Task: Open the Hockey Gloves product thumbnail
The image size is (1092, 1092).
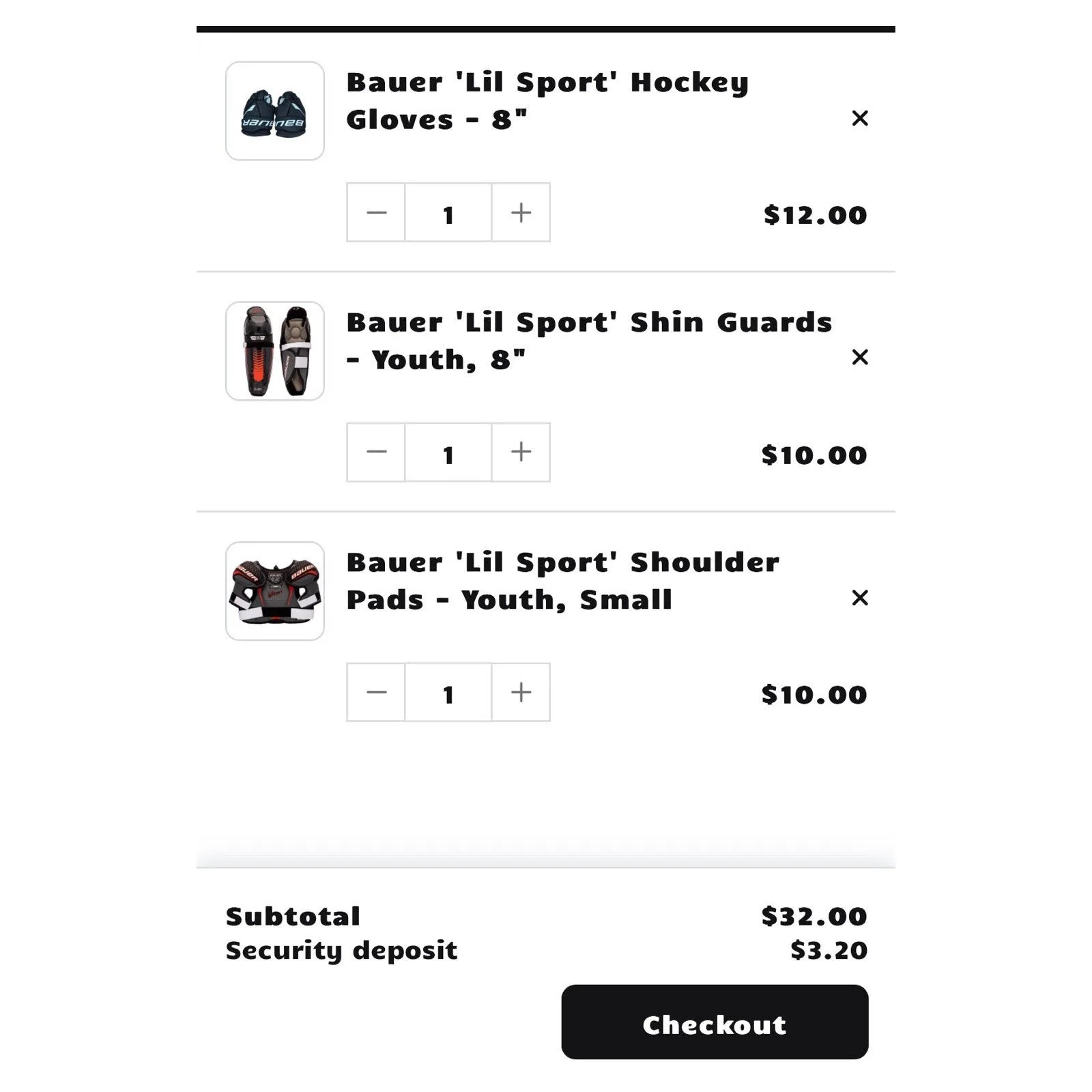Action: (274, 111)
